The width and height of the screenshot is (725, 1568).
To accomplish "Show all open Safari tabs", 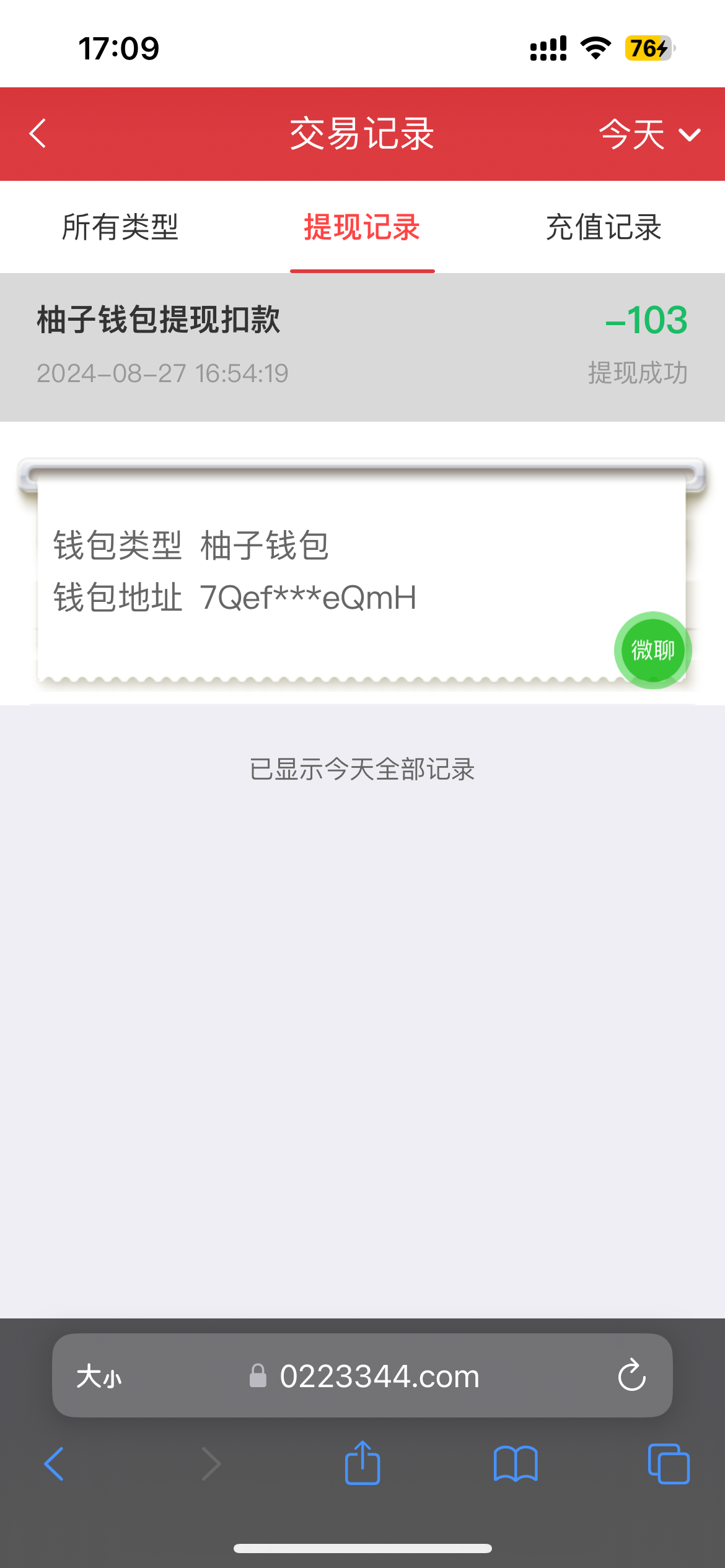I will click(668, 1464).
